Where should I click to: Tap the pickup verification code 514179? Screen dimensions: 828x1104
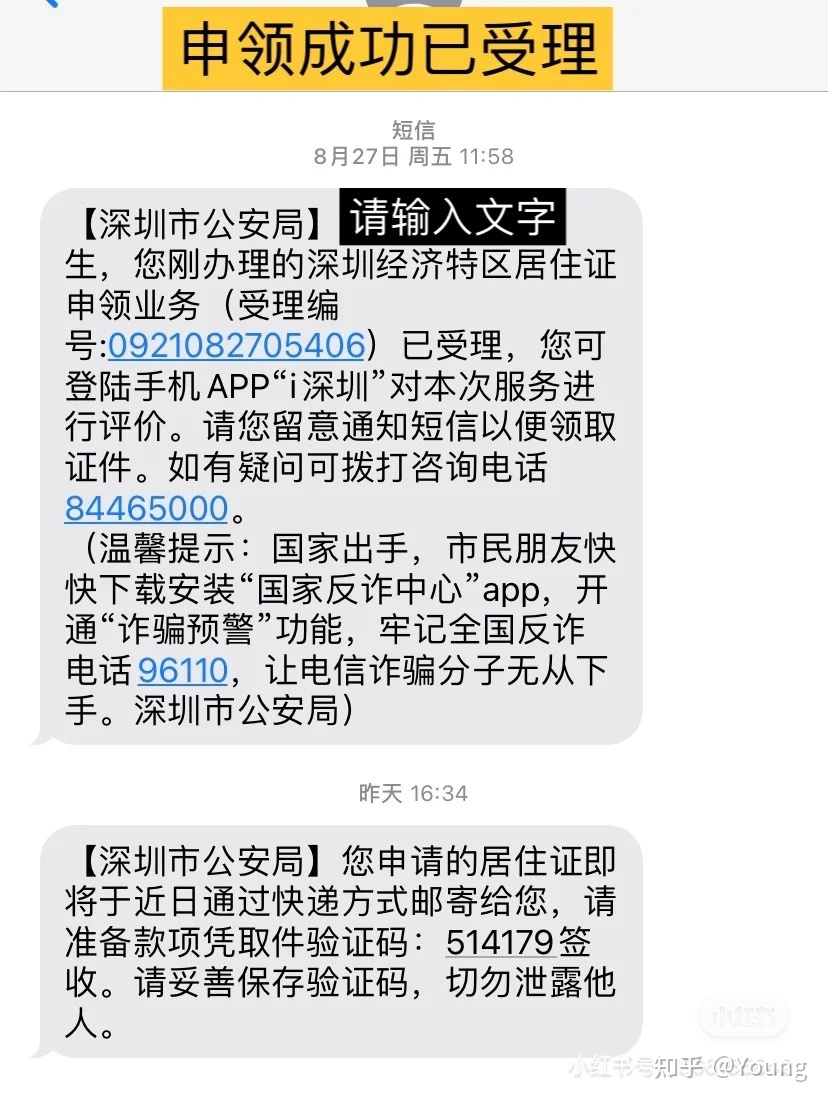500,942
